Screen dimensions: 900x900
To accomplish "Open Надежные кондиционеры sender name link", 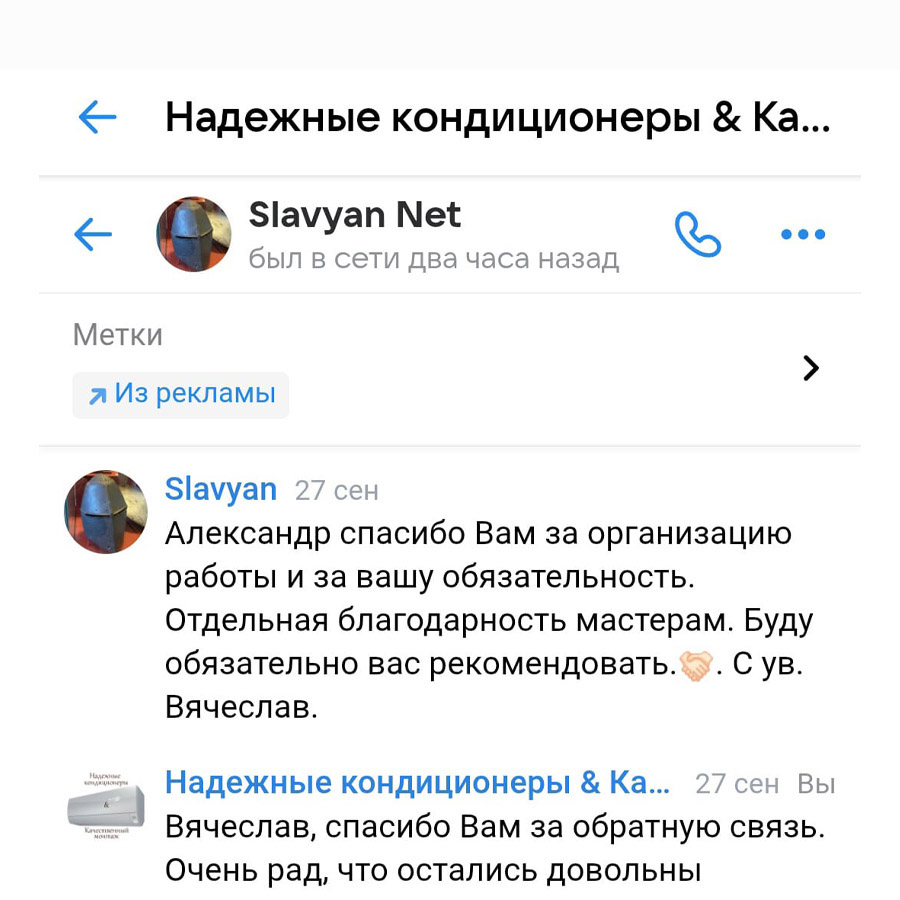I will (x=417, y=782).
